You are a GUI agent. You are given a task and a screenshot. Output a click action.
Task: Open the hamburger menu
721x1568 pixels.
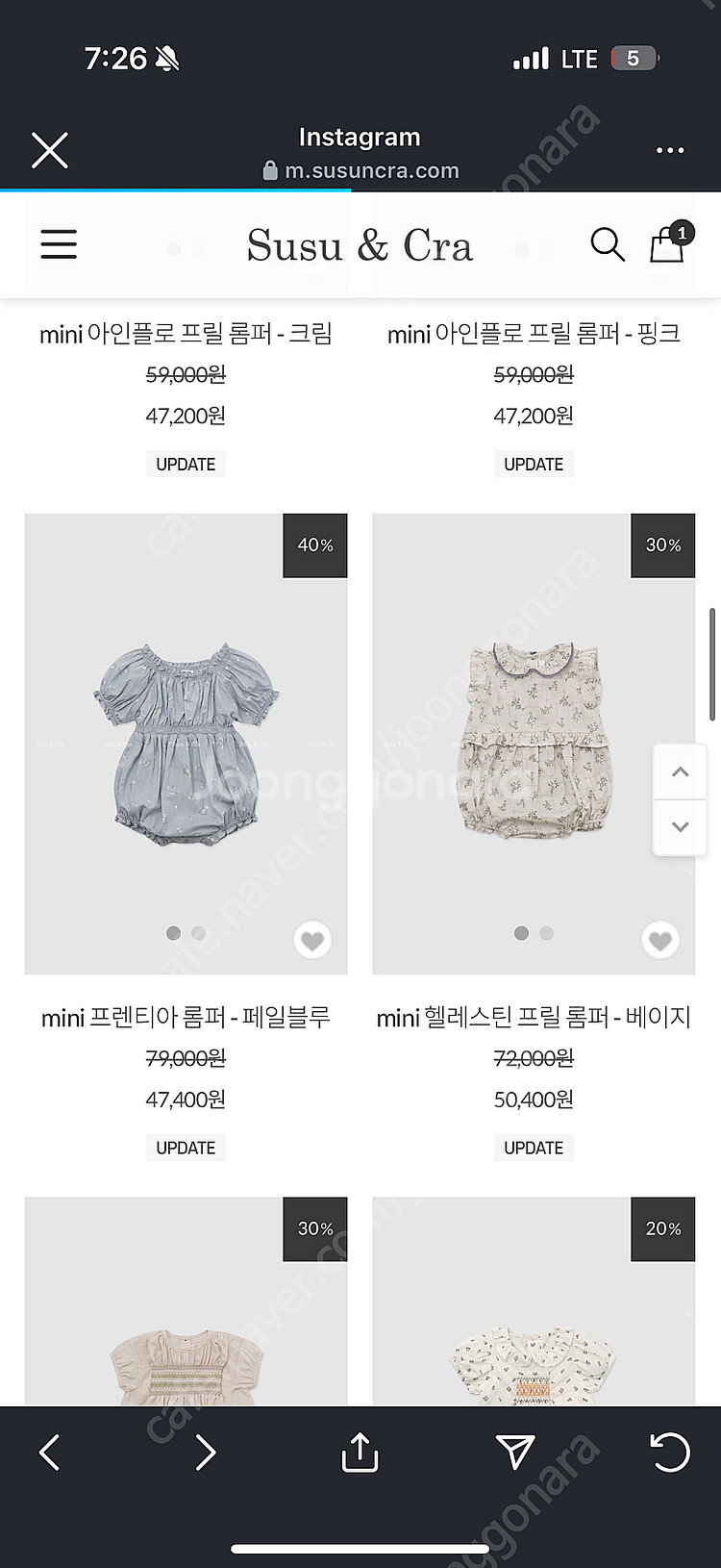[x=59, y=244]
